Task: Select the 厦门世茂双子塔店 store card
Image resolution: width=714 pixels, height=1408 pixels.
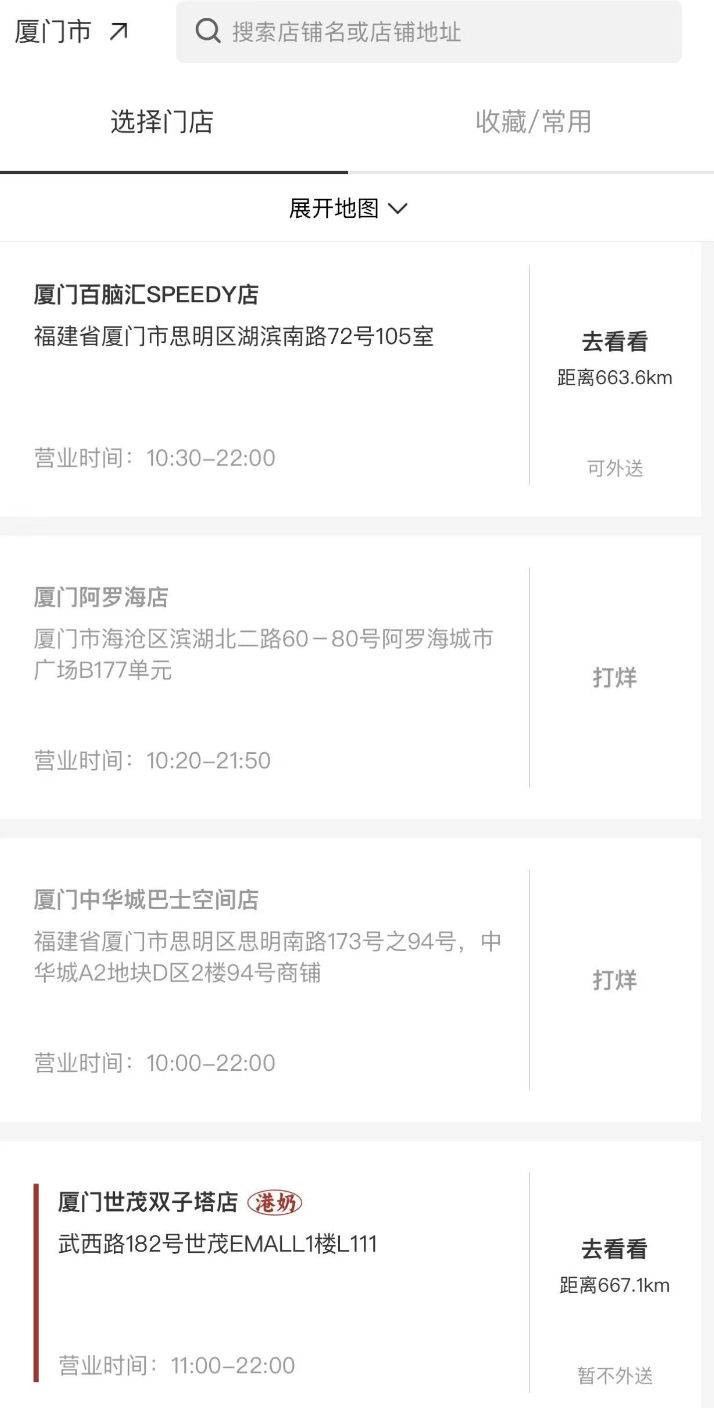Action: [280, 1282]
